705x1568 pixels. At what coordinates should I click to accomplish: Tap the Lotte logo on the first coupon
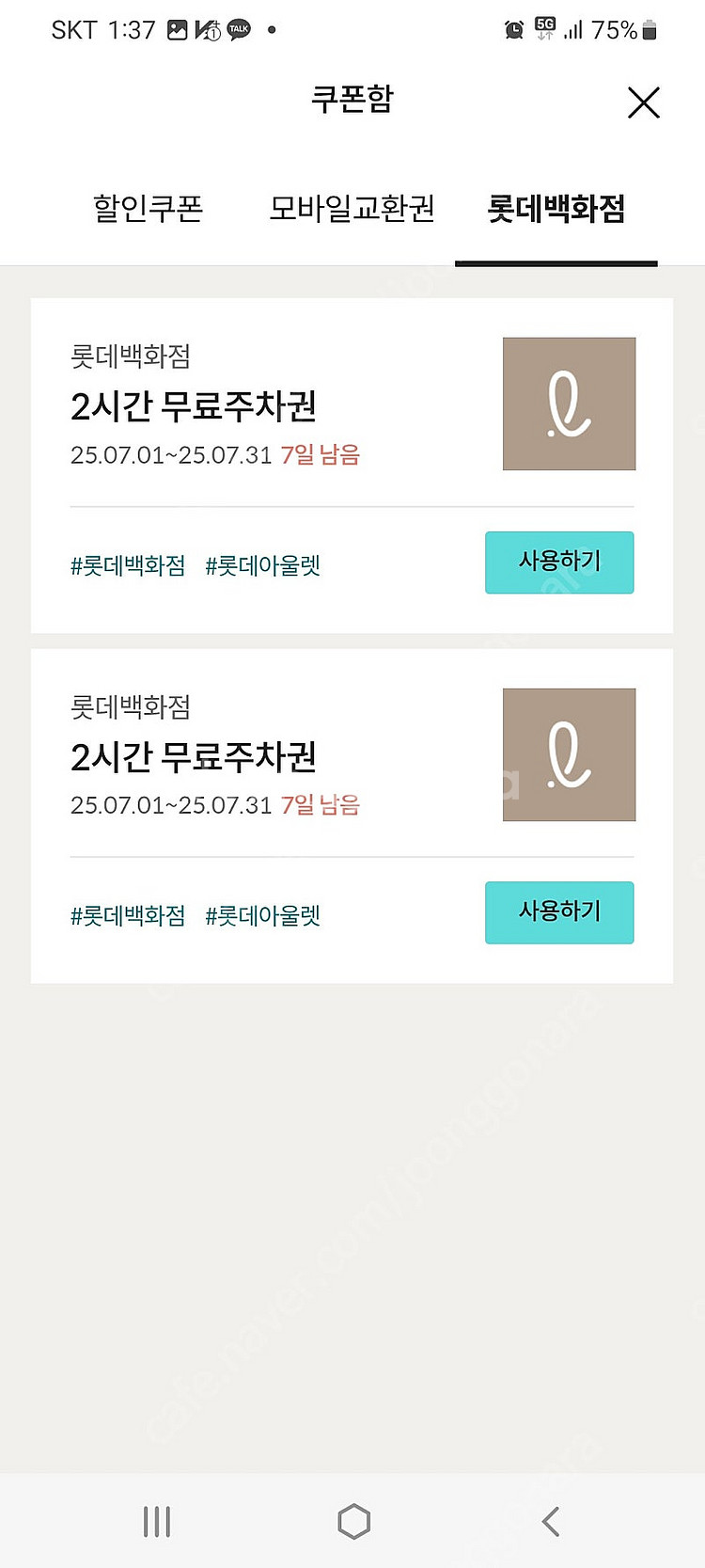tap(569, 403)
